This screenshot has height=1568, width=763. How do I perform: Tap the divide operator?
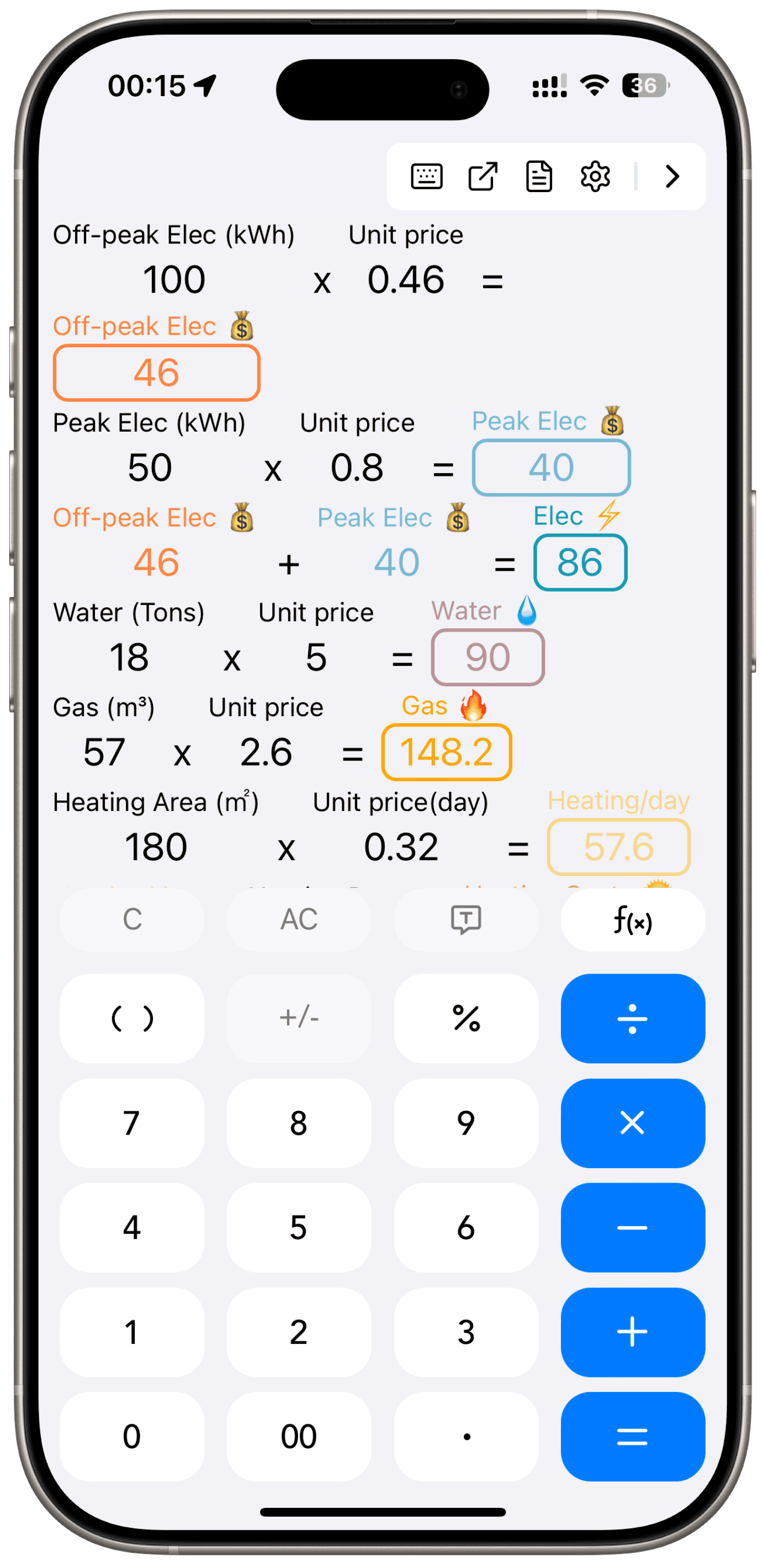(632, 1018)
